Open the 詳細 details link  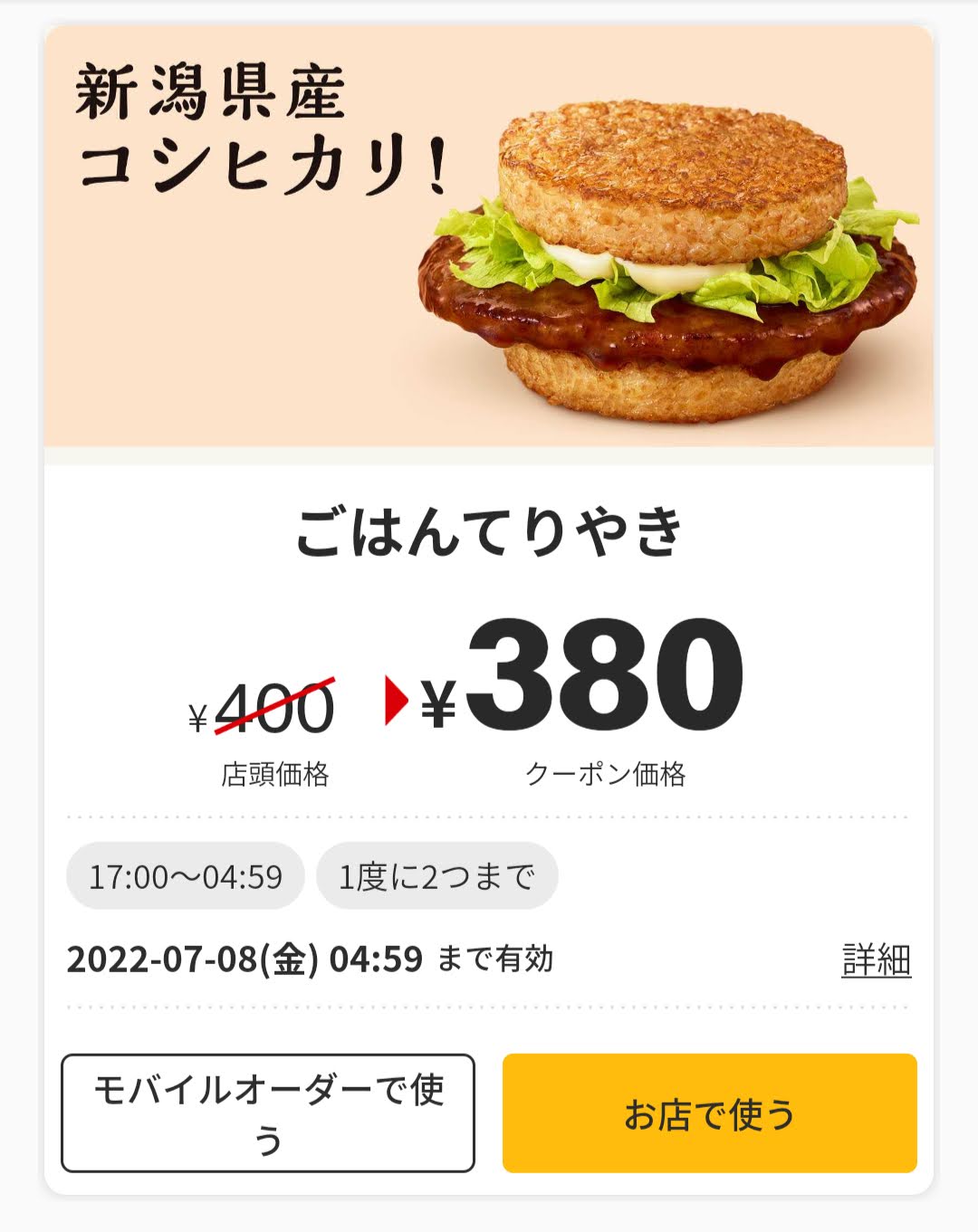click(876, 960)
